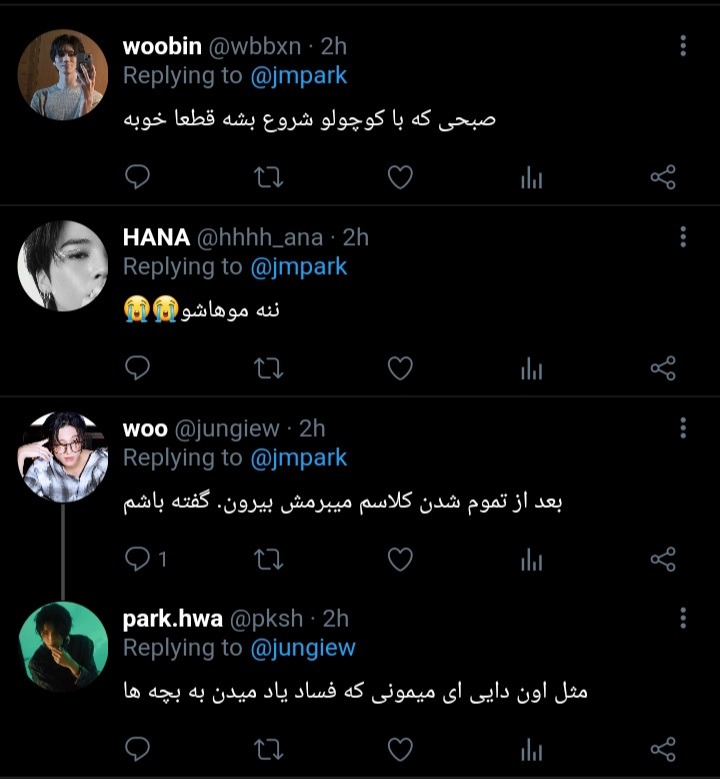
Task: Like HANA's tweet
Action: tap(400, 368)
